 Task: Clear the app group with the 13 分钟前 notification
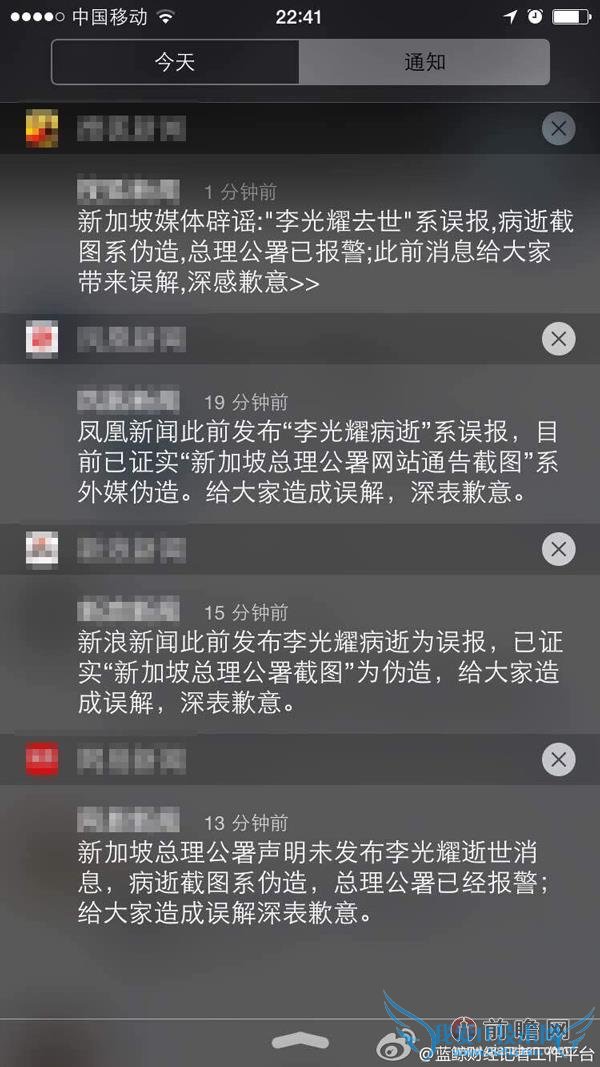point(558,759)
